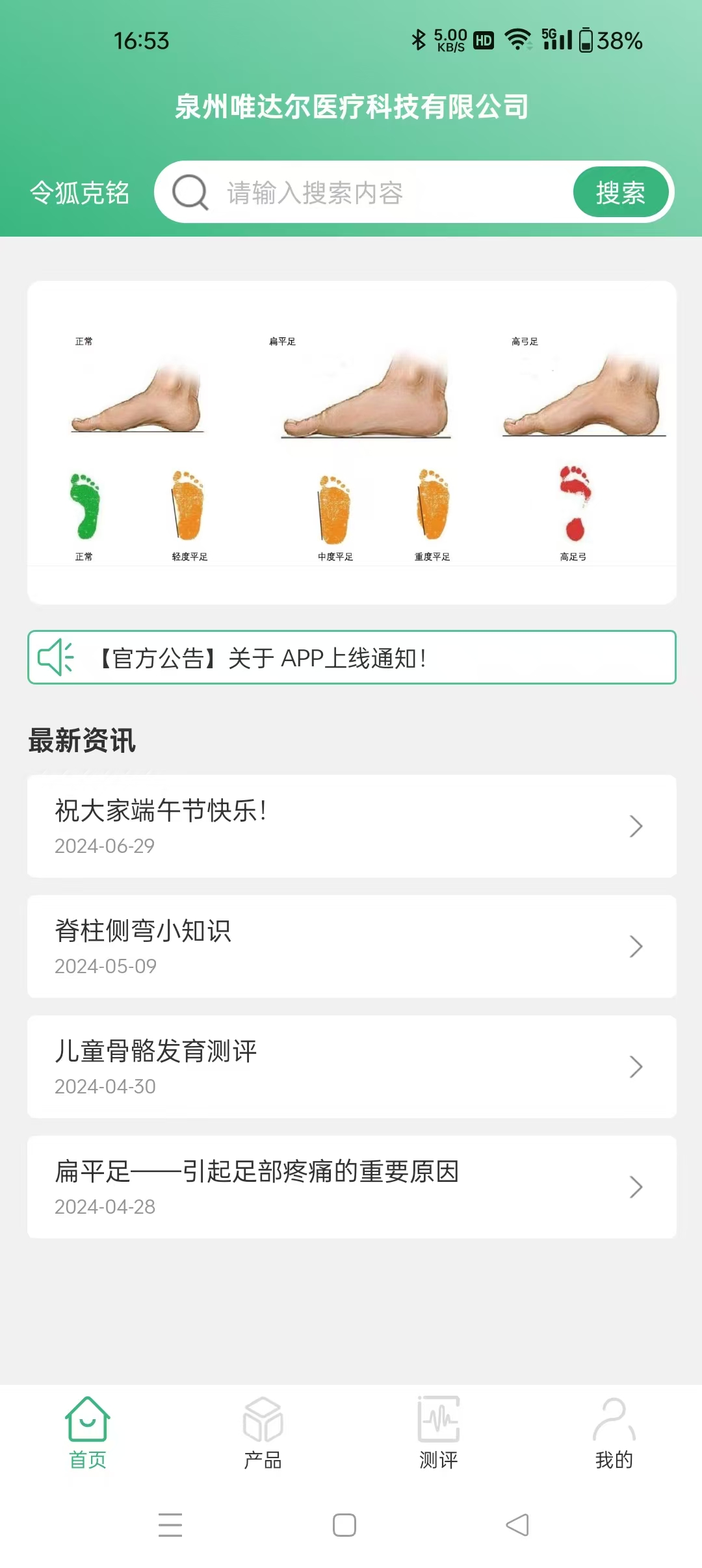The width and height of the screenshot is (702, 1568).
Task: Open the recent apps menu button
Action: 170,1525
